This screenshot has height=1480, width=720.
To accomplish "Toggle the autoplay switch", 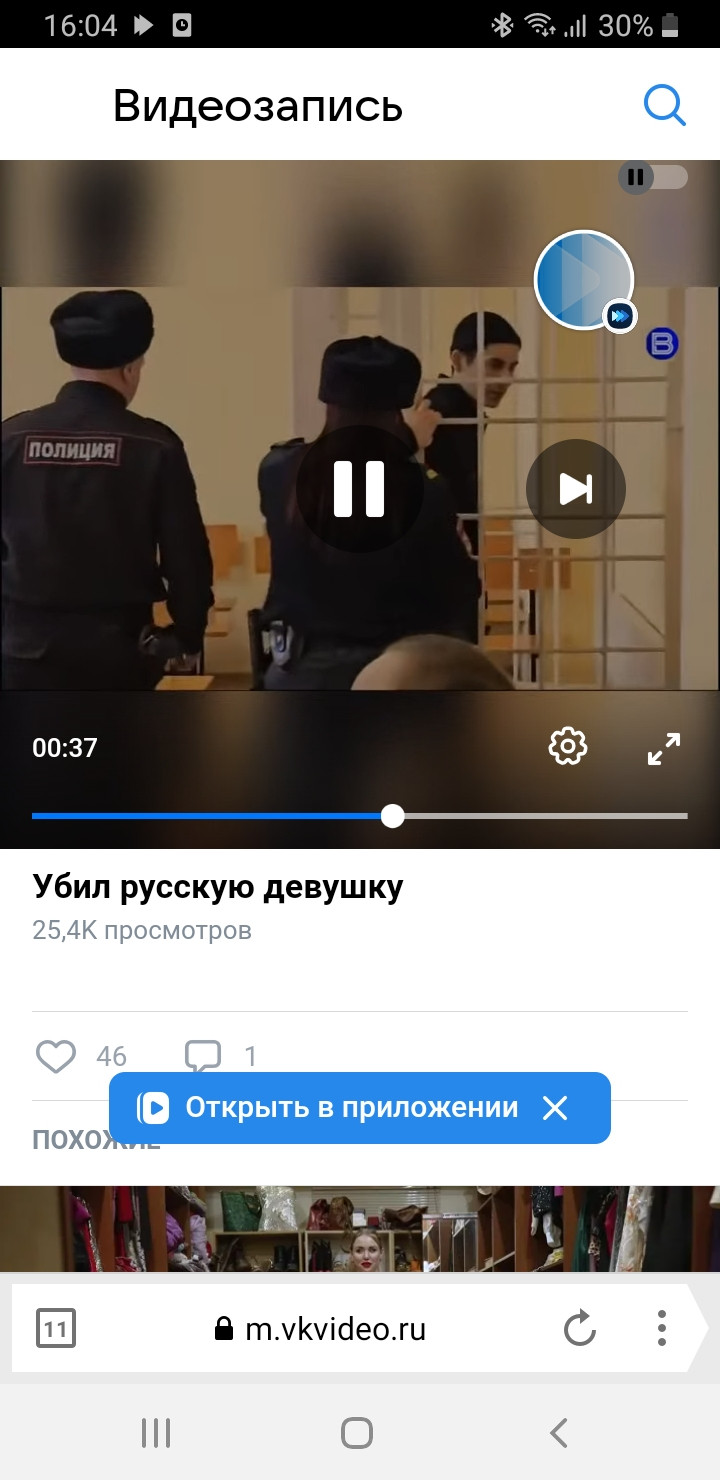I will (654, 178).
